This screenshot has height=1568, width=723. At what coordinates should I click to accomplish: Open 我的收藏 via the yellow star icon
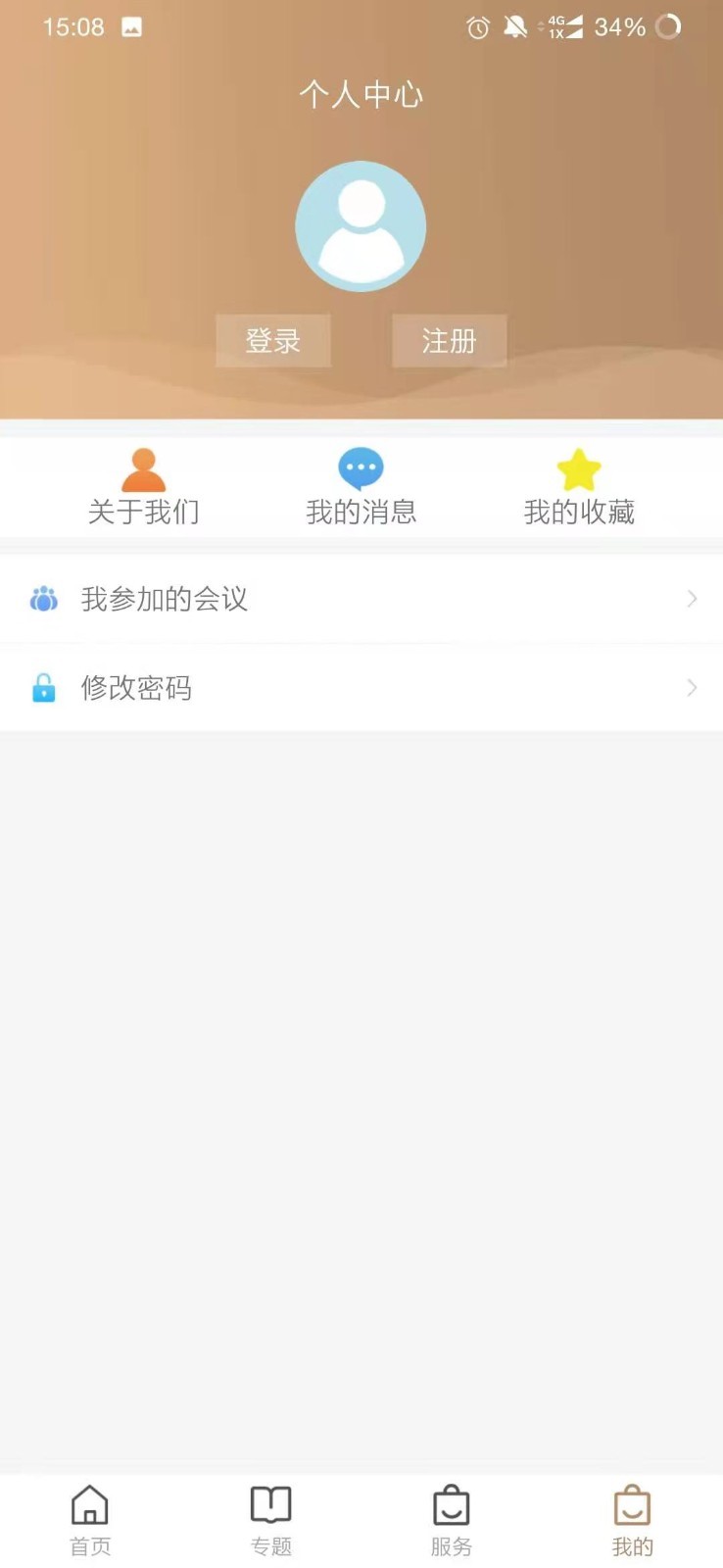click(x=579, y=469)
